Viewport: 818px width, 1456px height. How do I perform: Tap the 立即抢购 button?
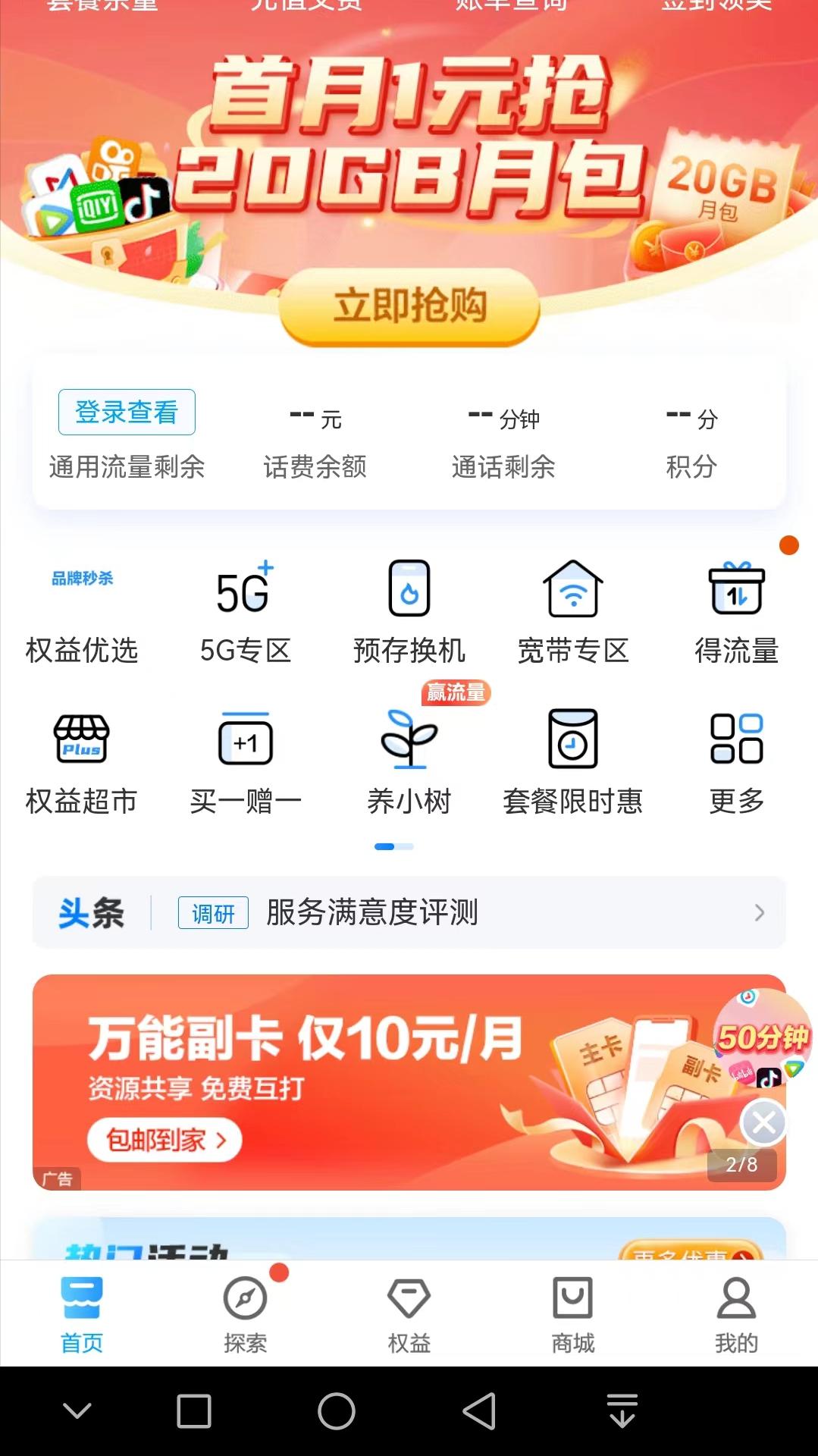(x=409, y=307)
